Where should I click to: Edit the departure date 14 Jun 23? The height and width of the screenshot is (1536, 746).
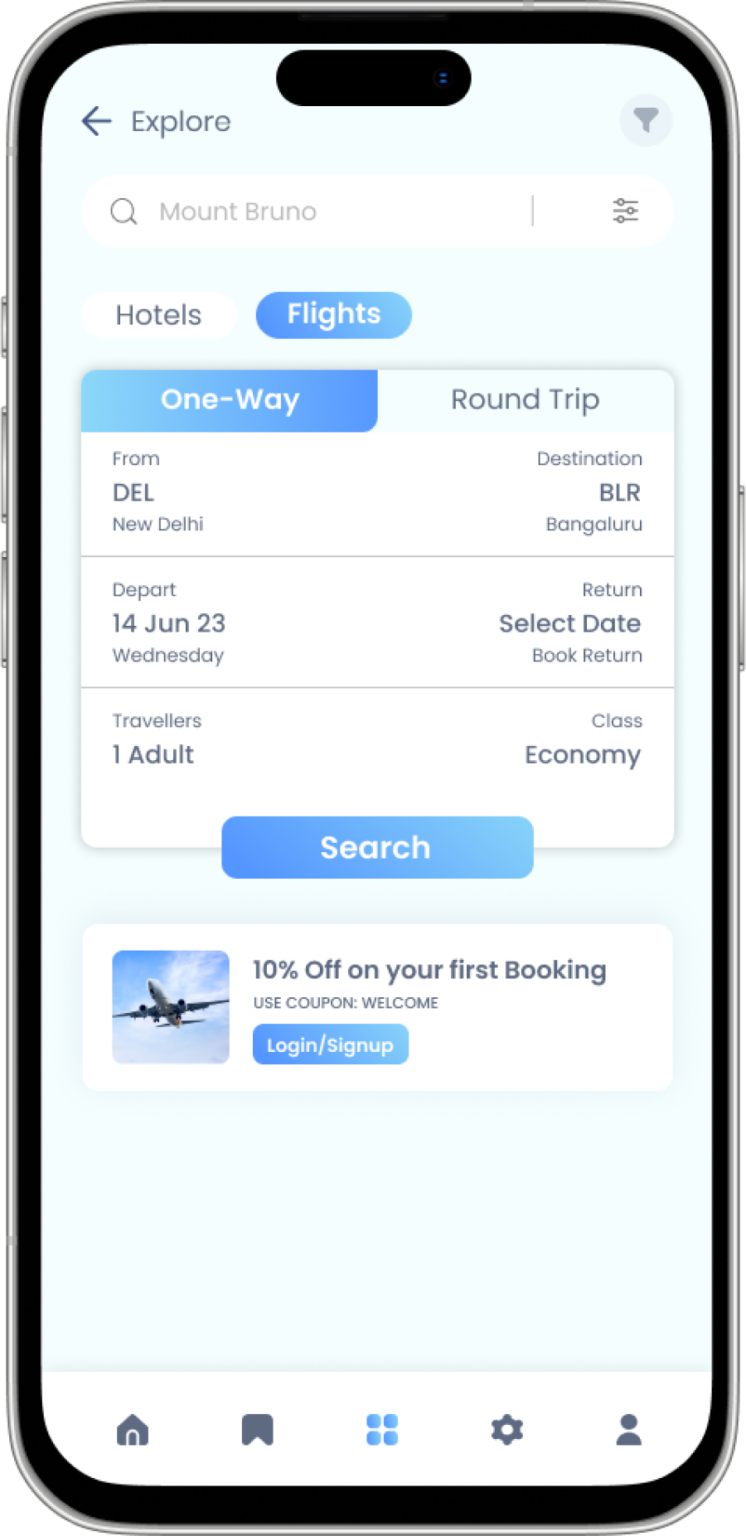pyautogui.click(x=169, y=623)
